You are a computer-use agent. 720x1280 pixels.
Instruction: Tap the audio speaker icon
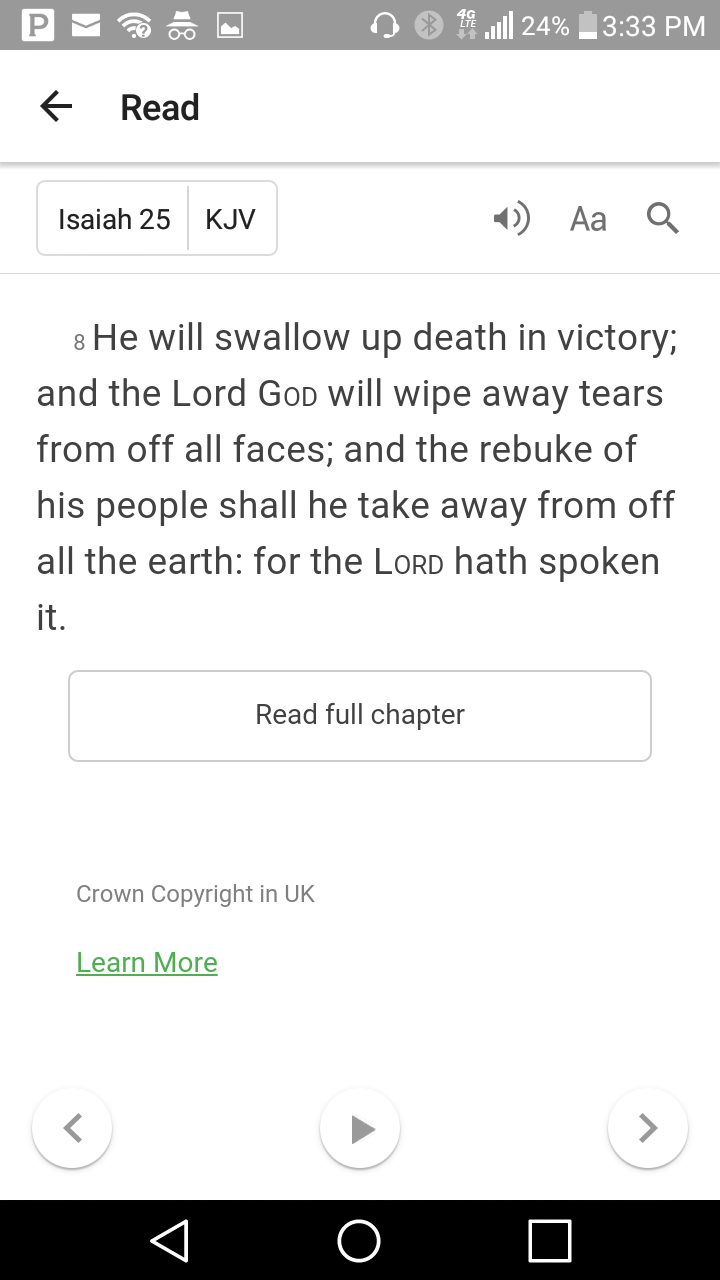pyautogui.click(x=511, y=218)
